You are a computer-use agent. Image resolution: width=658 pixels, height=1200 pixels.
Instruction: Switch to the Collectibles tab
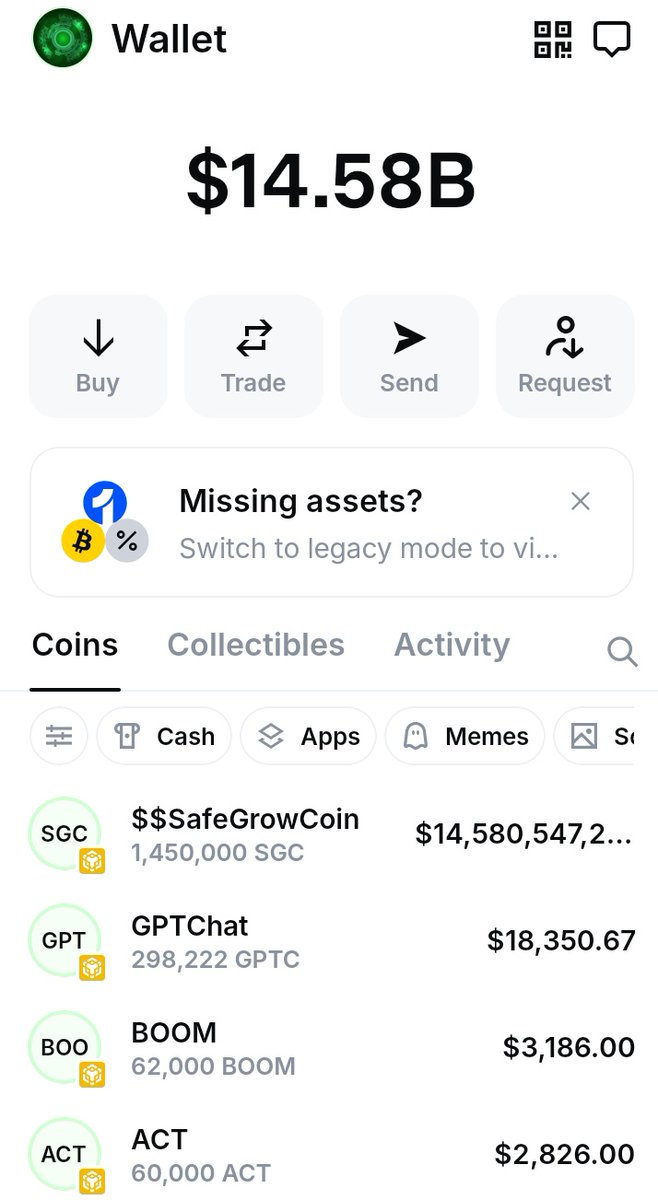(x=256, y=645)
